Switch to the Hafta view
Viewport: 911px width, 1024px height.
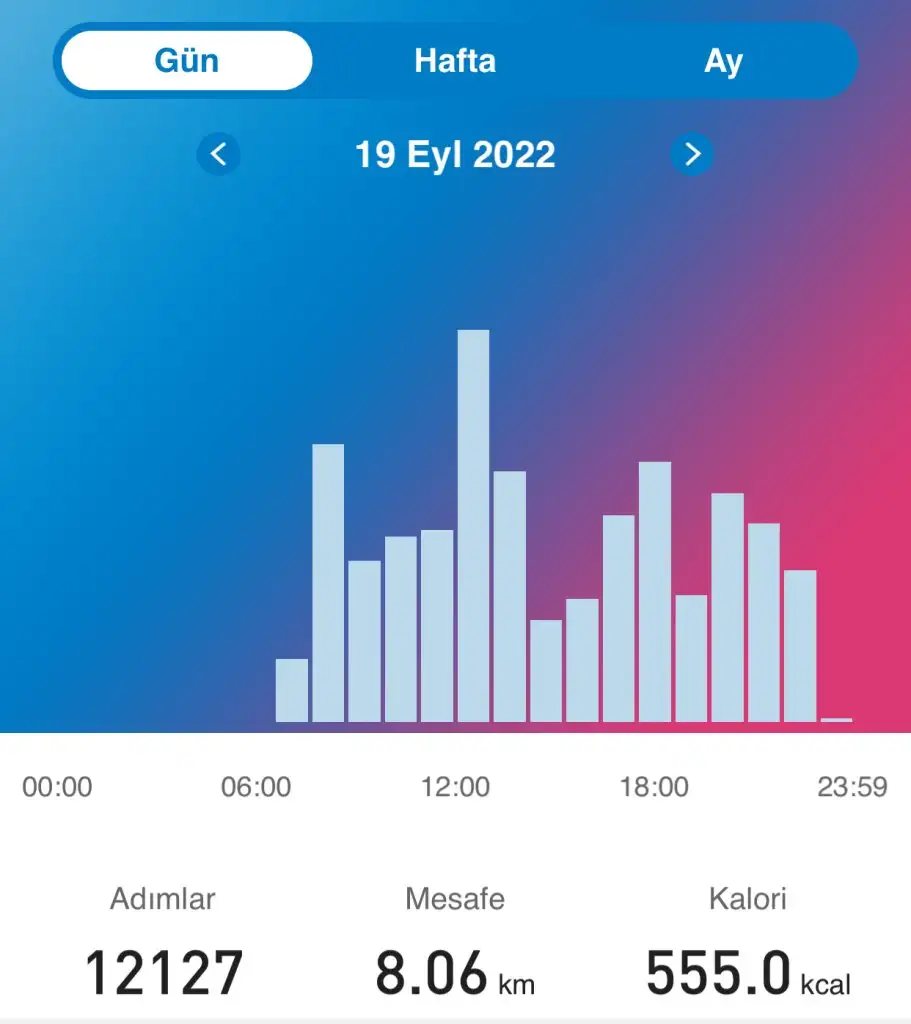tap(456, 61)
